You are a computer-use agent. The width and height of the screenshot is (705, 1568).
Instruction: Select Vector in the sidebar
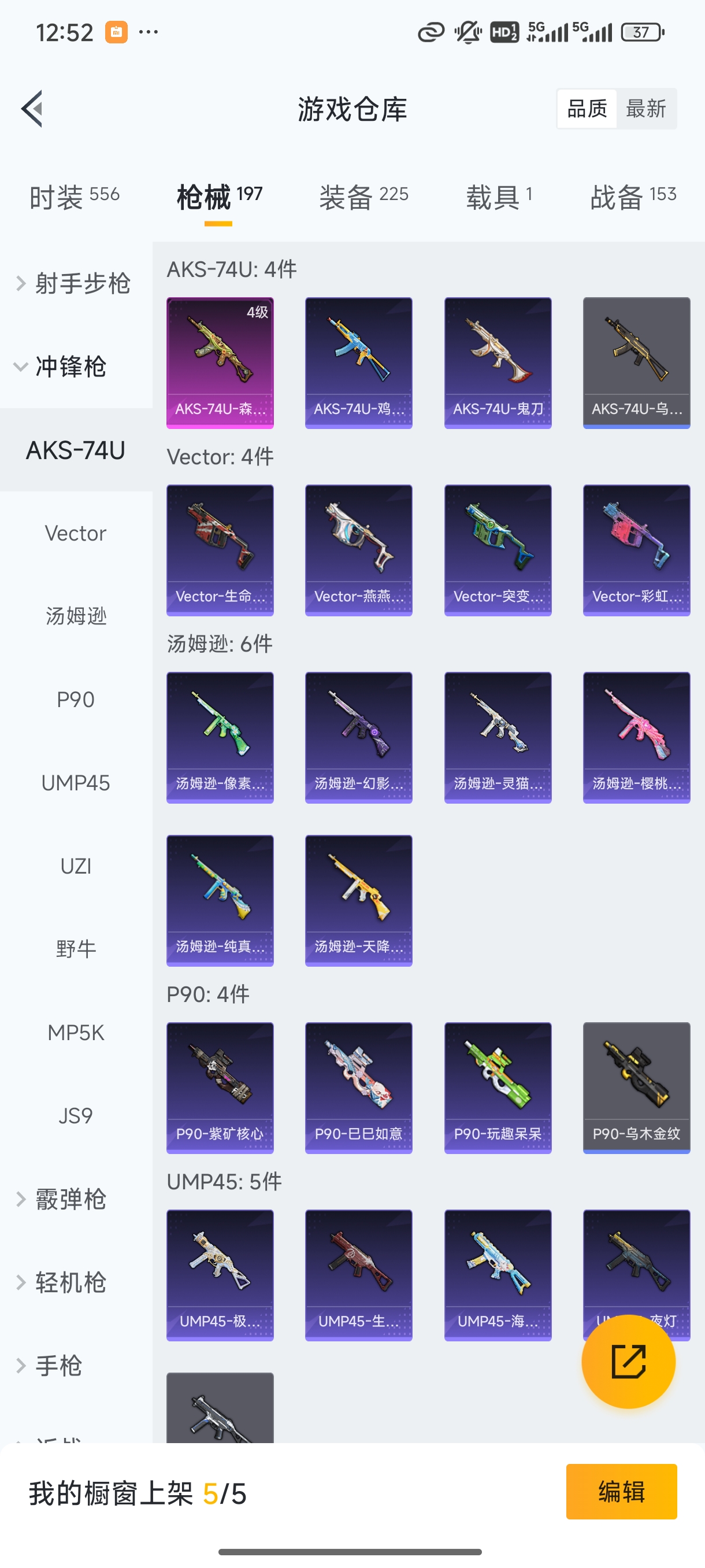pos(76,533)
